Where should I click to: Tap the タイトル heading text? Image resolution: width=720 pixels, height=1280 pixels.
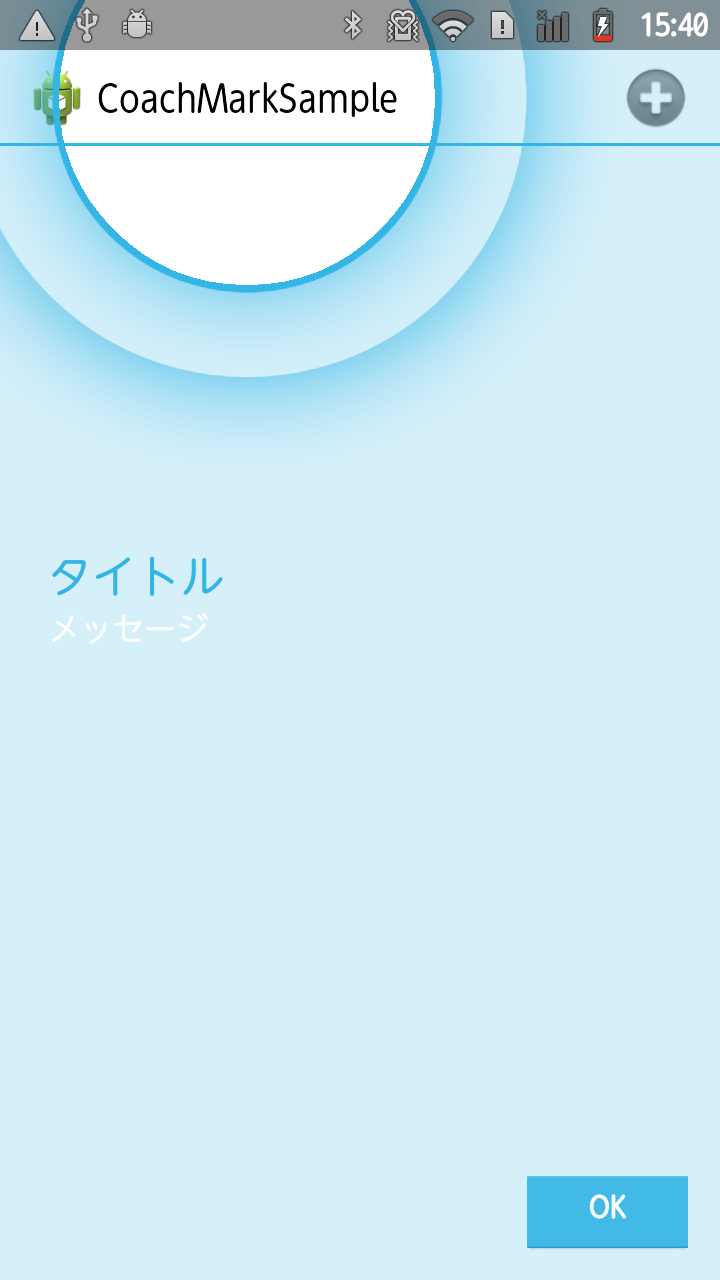[x=137, y=577]
